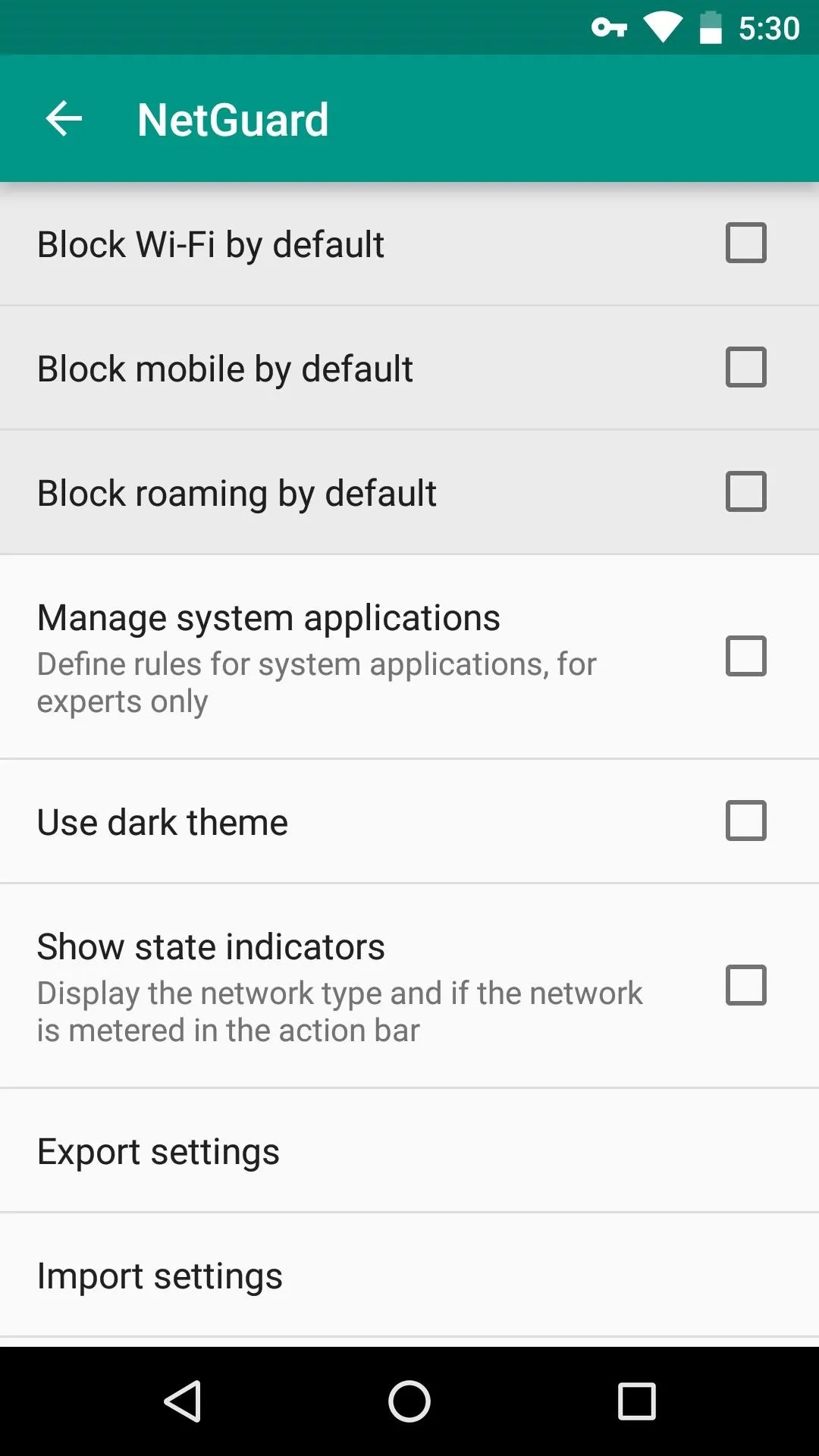Tap the system home button
The image size is (819, 1456).
409,1401
